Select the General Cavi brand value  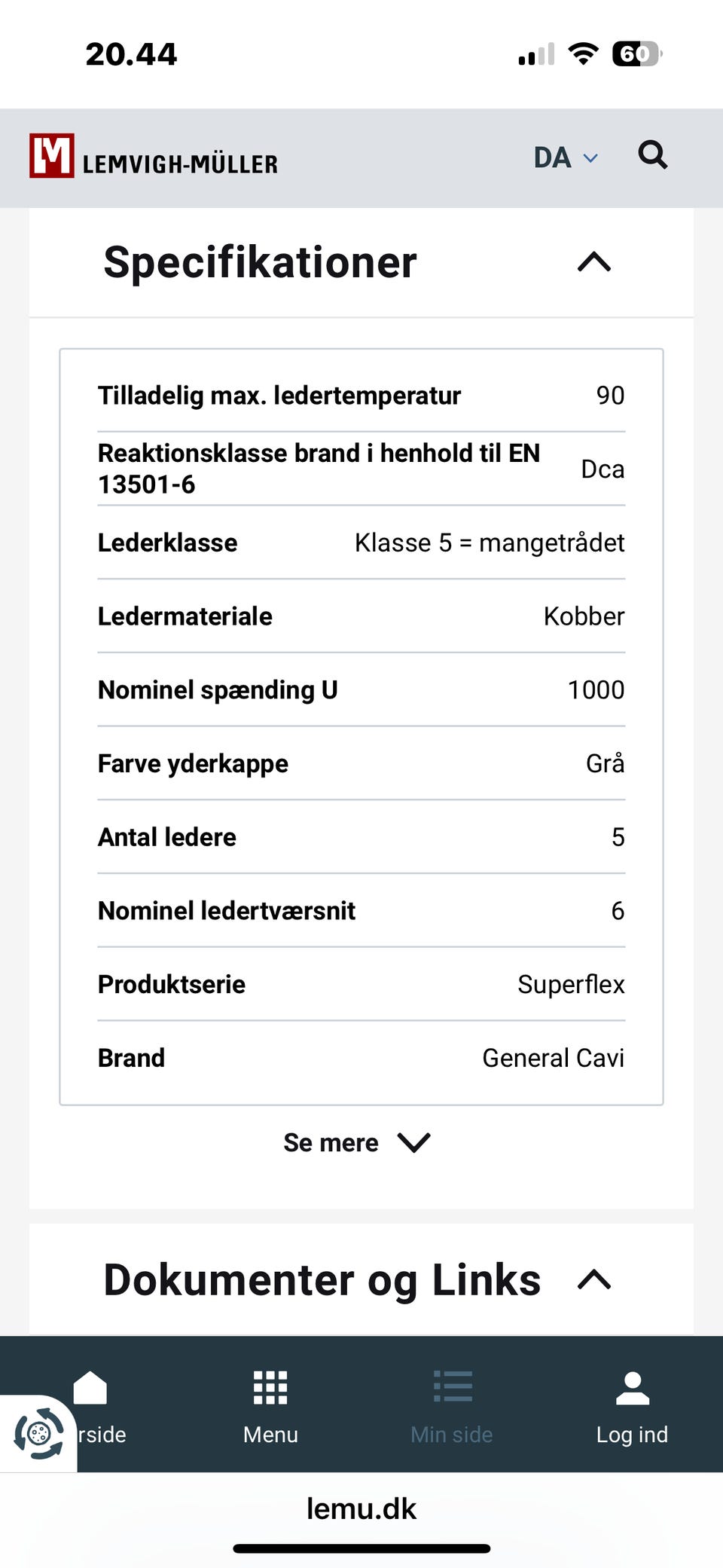[553, 1057]
